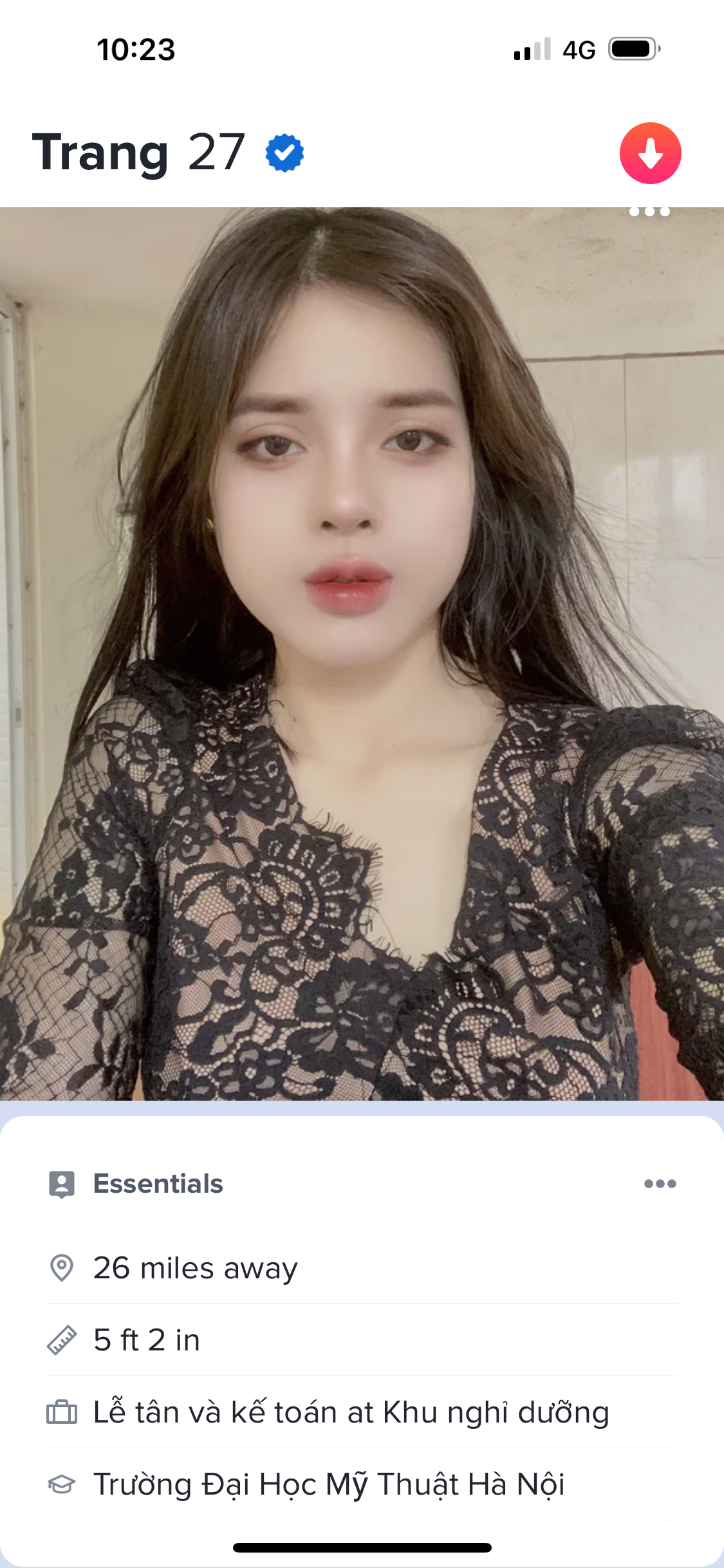Collapse profile with the red down-arrow button
This screenshot has width=724, height=1568.
[650, 153]
